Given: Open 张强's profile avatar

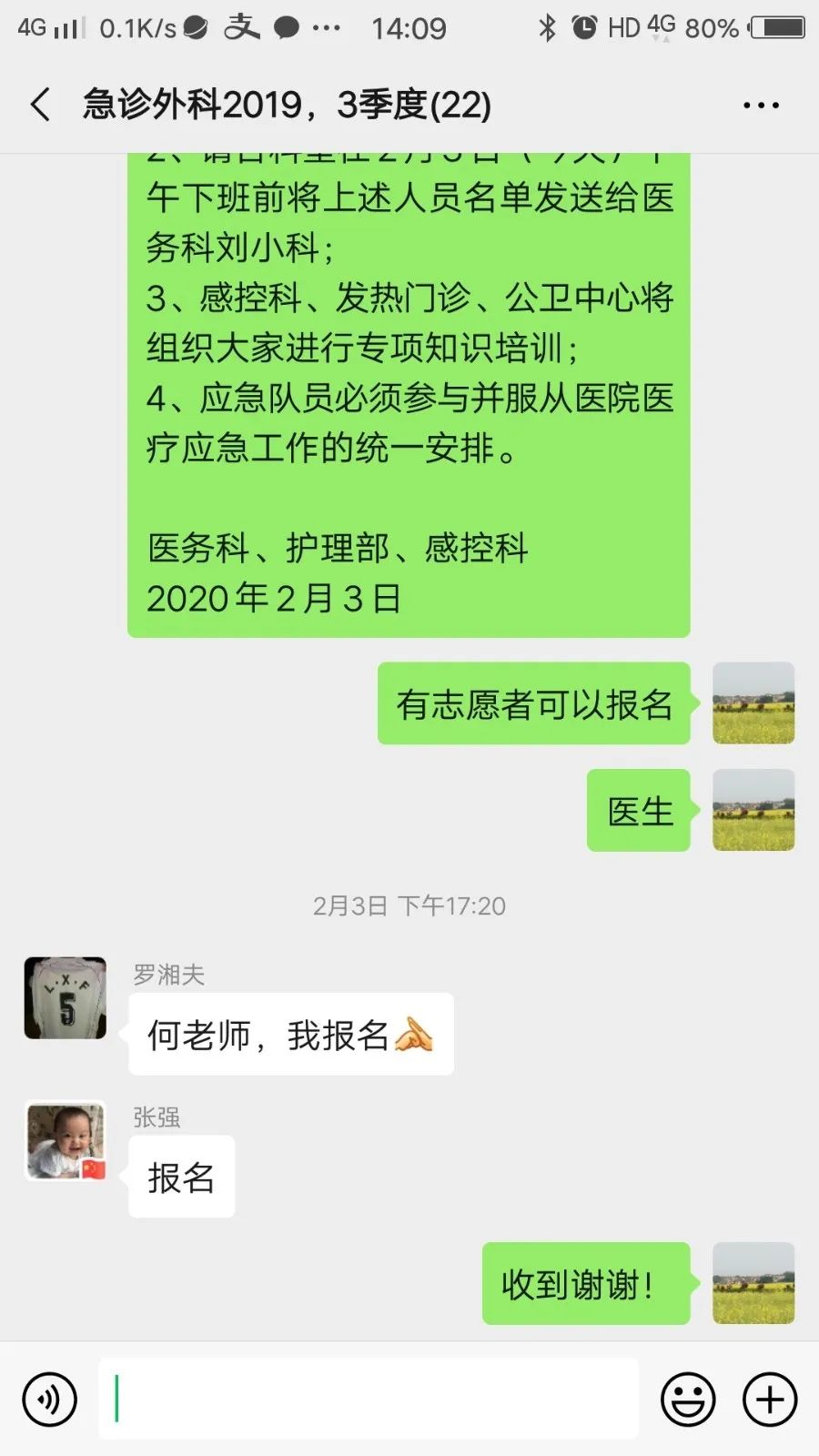Looking at the screenshot, I should 66,1141.
